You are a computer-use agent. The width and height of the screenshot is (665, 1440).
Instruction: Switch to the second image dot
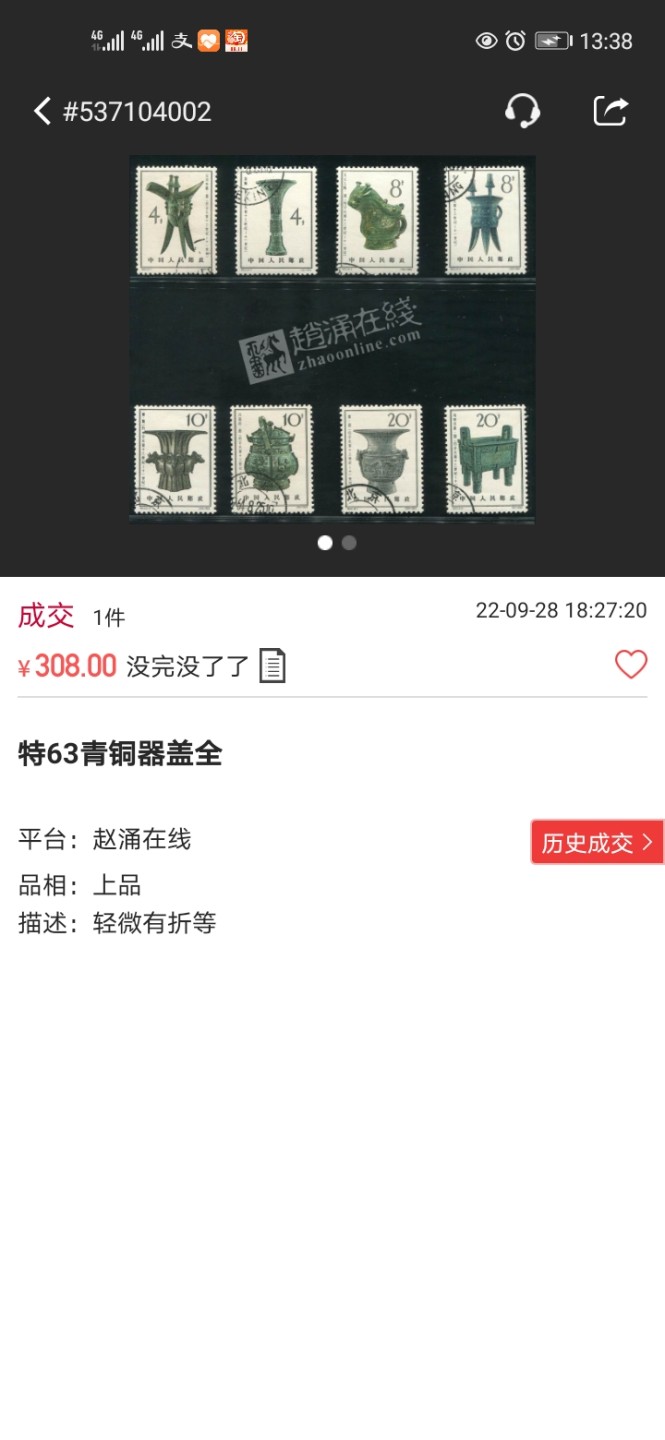tap(349, 543)
